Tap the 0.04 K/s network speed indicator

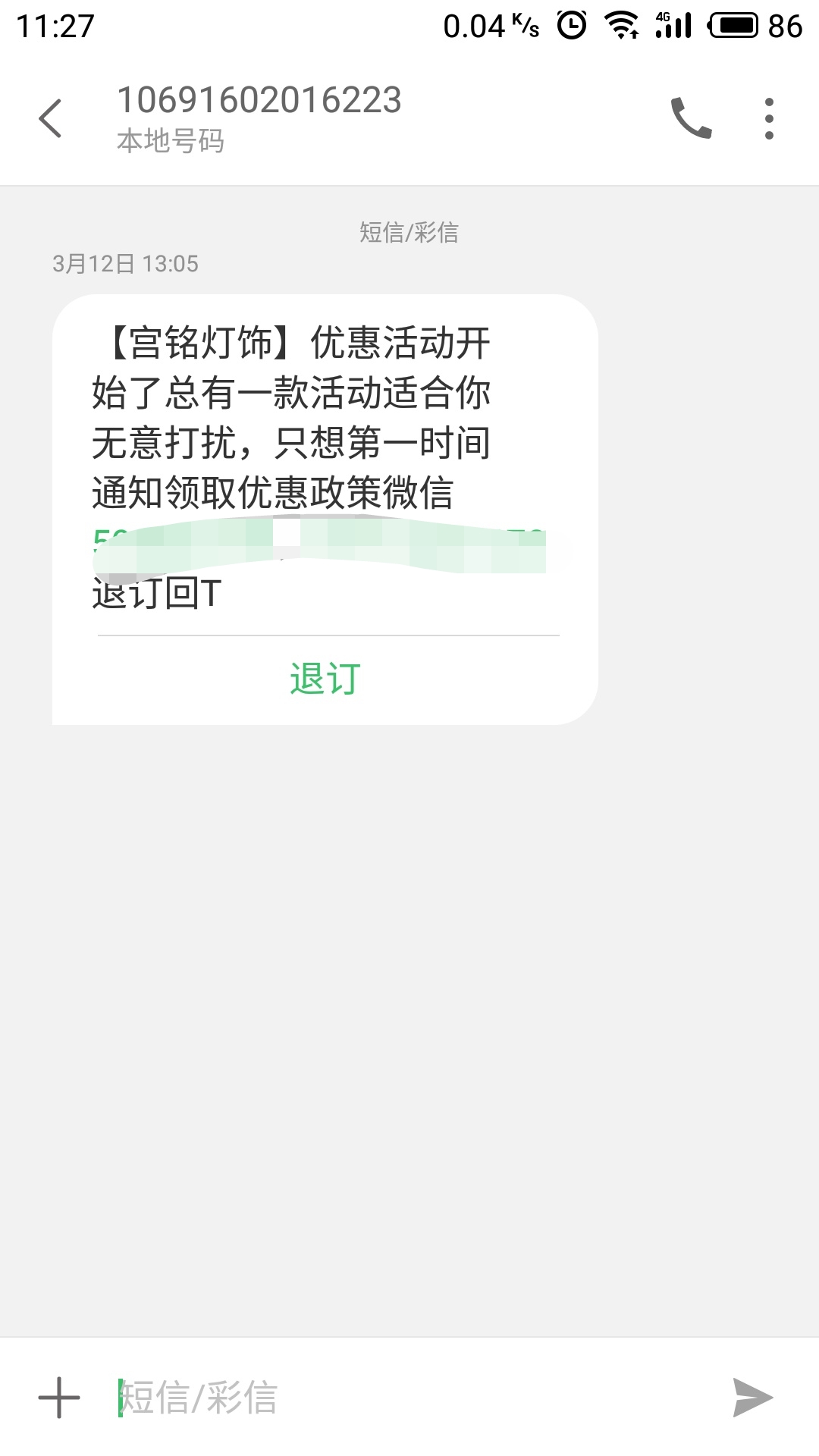pyautogui.click(x=491, y=25)
